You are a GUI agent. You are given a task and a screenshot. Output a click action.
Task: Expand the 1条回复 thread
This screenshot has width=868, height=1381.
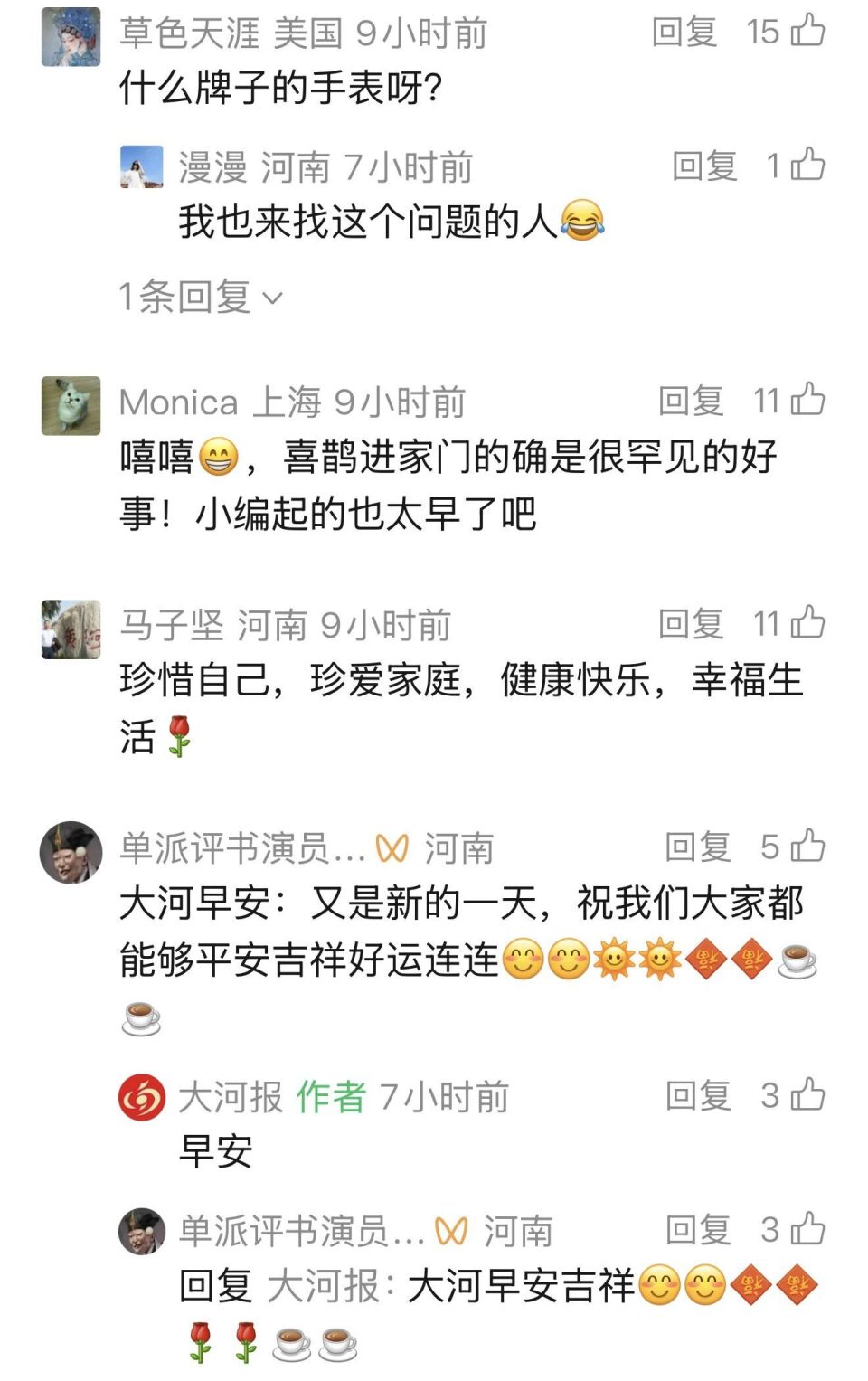201,297
